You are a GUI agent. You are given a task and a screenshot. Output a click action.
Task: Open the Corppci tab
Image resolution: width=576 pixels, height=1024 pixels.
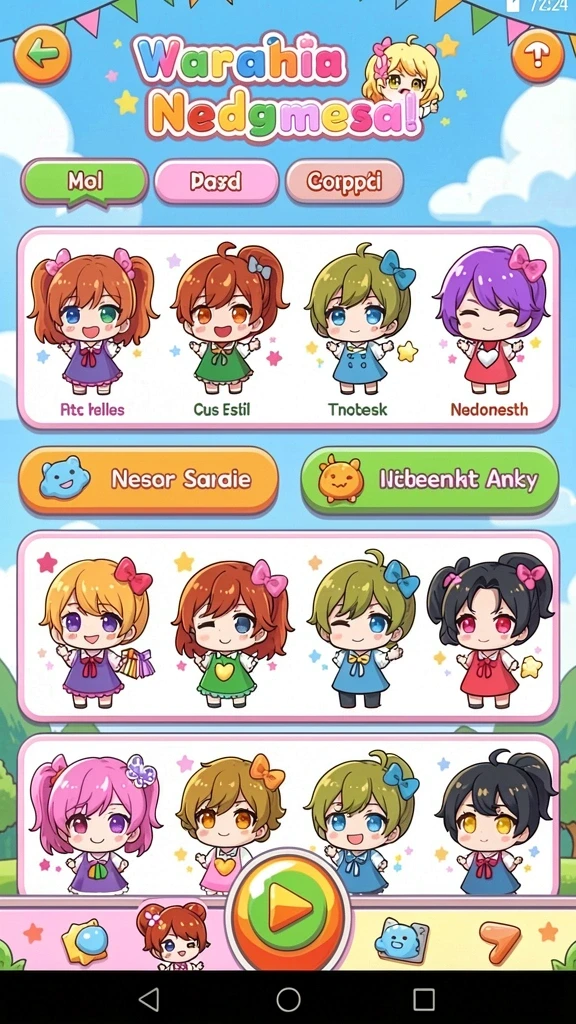pos(344,181)
